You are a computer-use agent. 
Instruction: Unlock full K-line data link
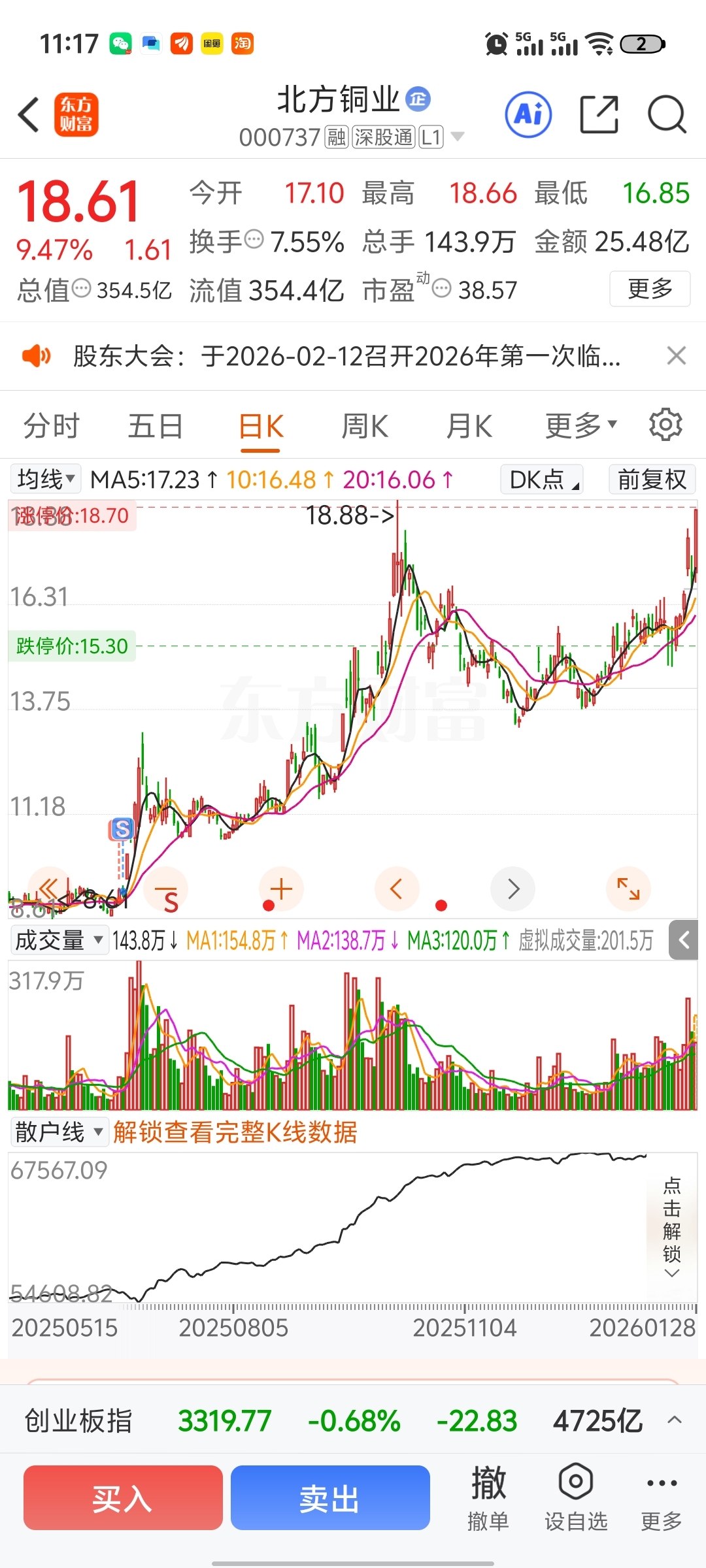click(235, 1132)
